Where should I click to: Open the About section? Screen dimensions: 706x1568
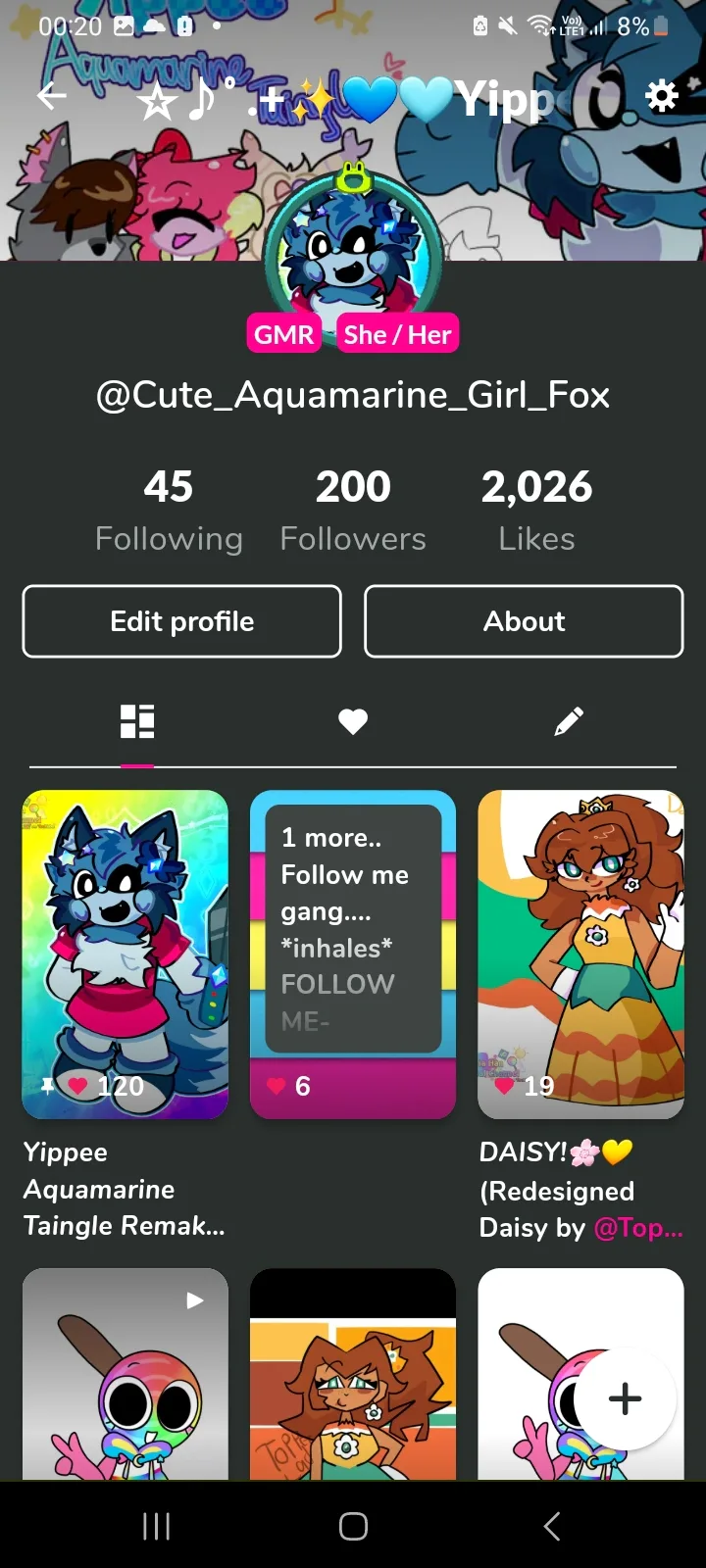[524, 621]
